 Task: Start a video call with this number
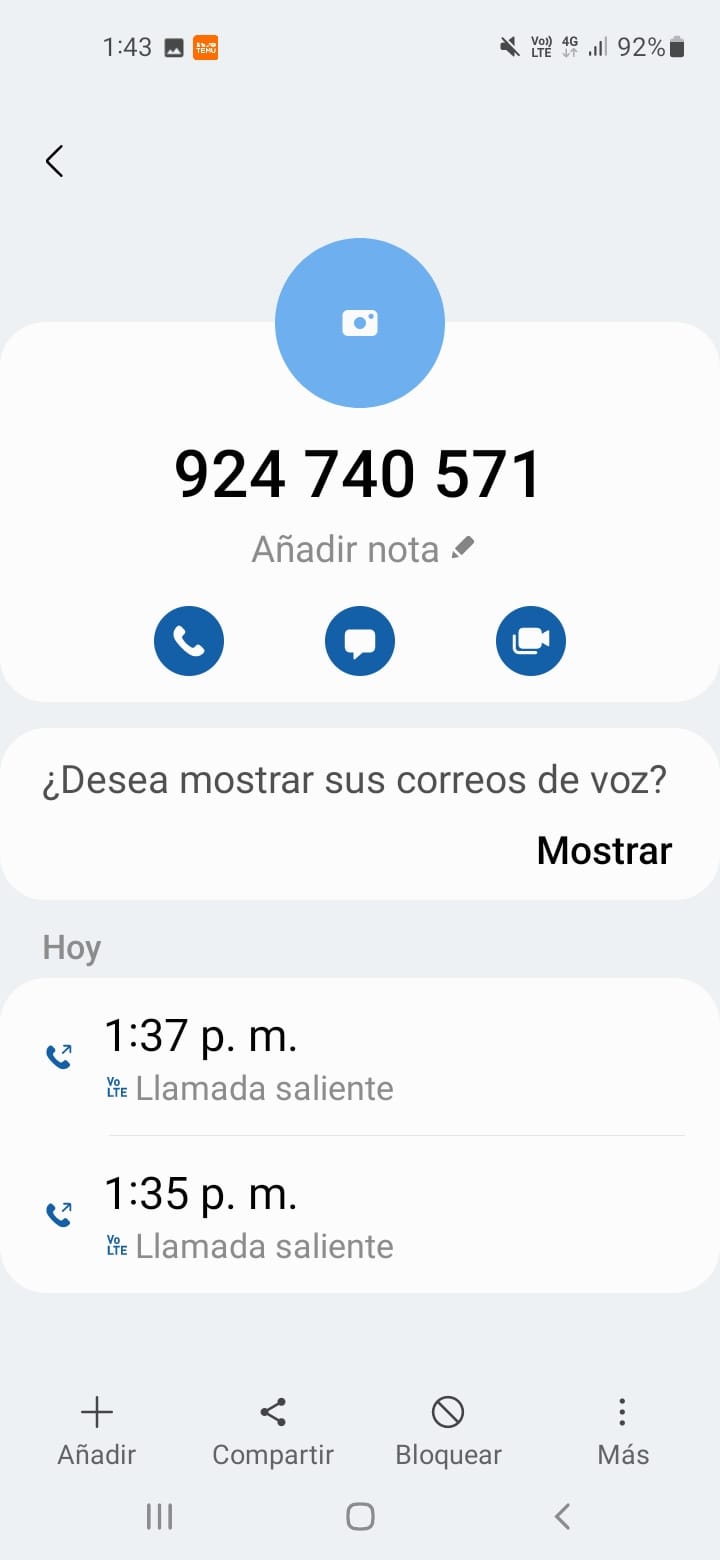tap(531, 641)
